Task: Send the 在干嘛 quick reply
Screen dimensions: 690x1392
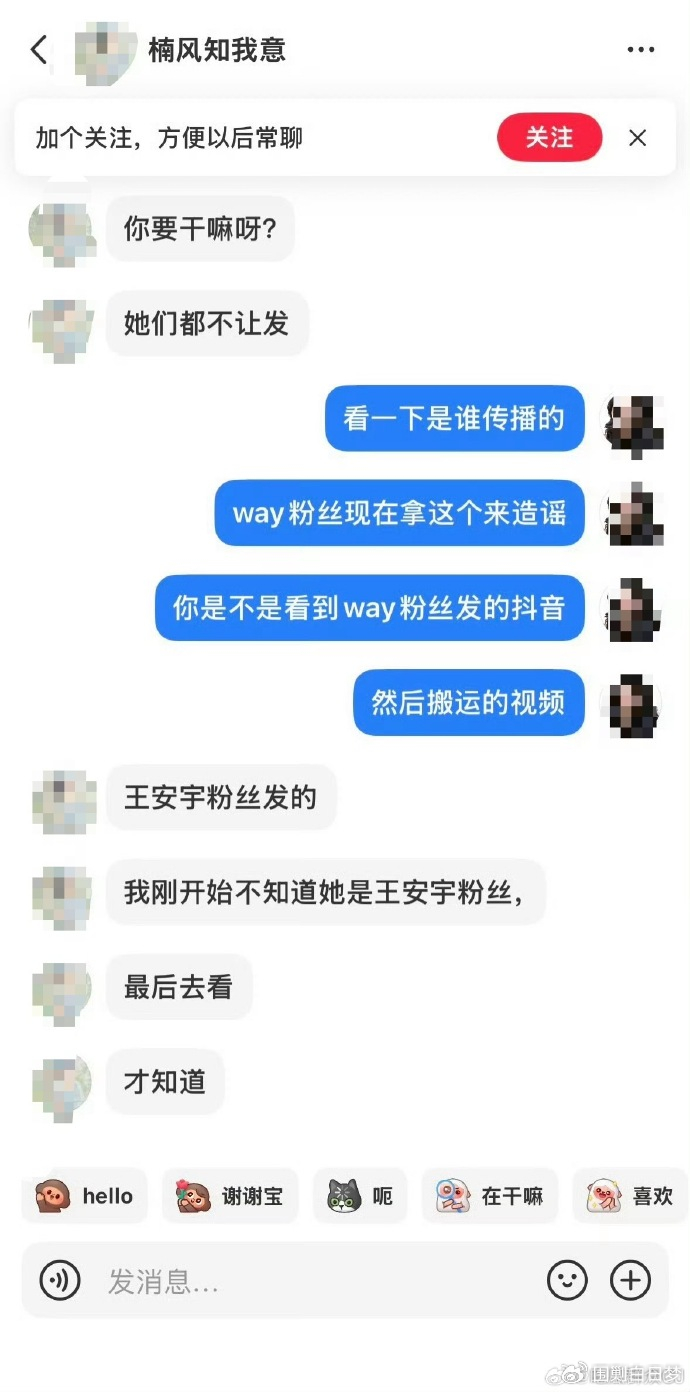Action: coord(489,1196)
